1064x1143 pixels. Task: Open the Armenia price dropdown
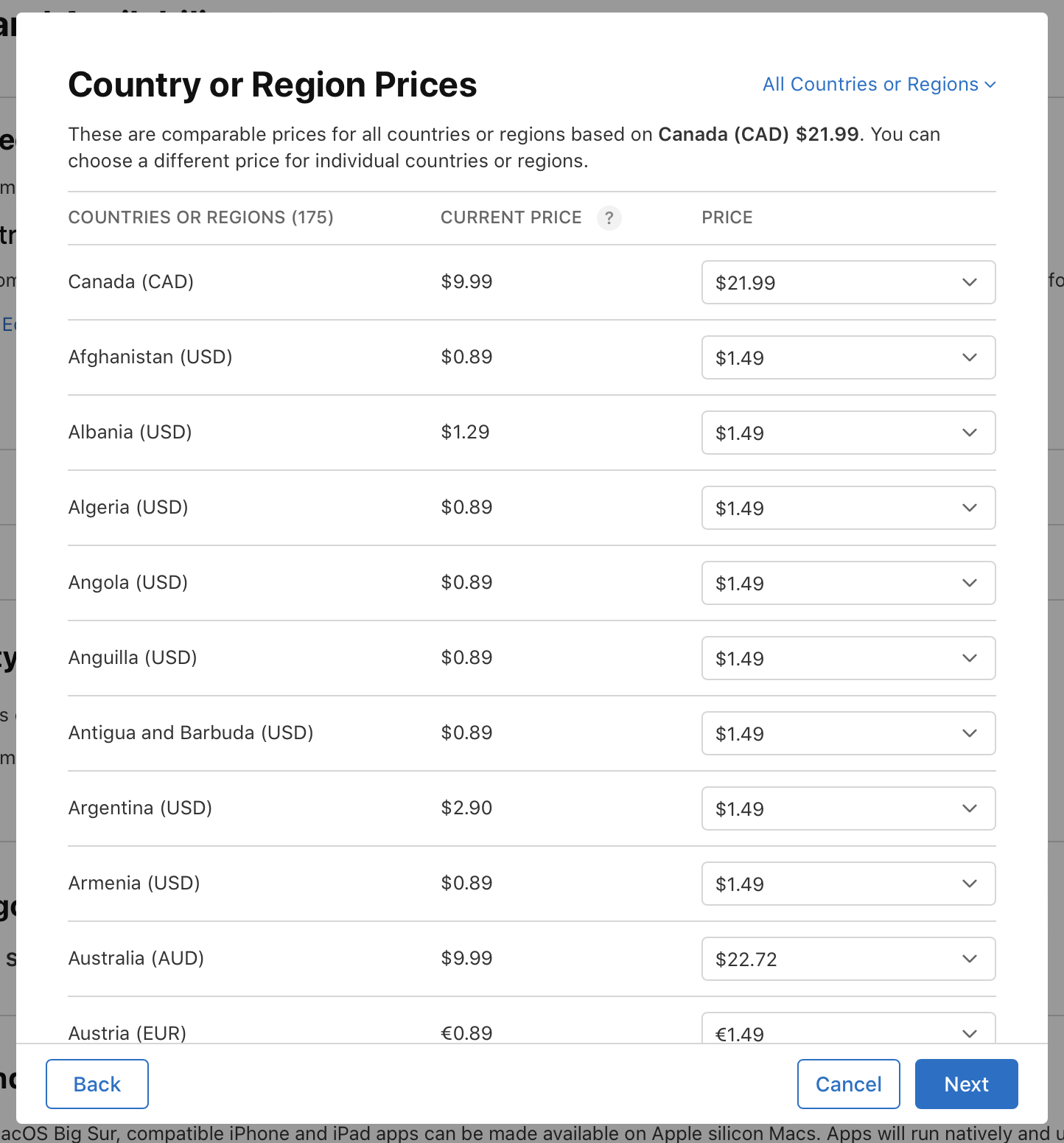[x=848, y=884]
